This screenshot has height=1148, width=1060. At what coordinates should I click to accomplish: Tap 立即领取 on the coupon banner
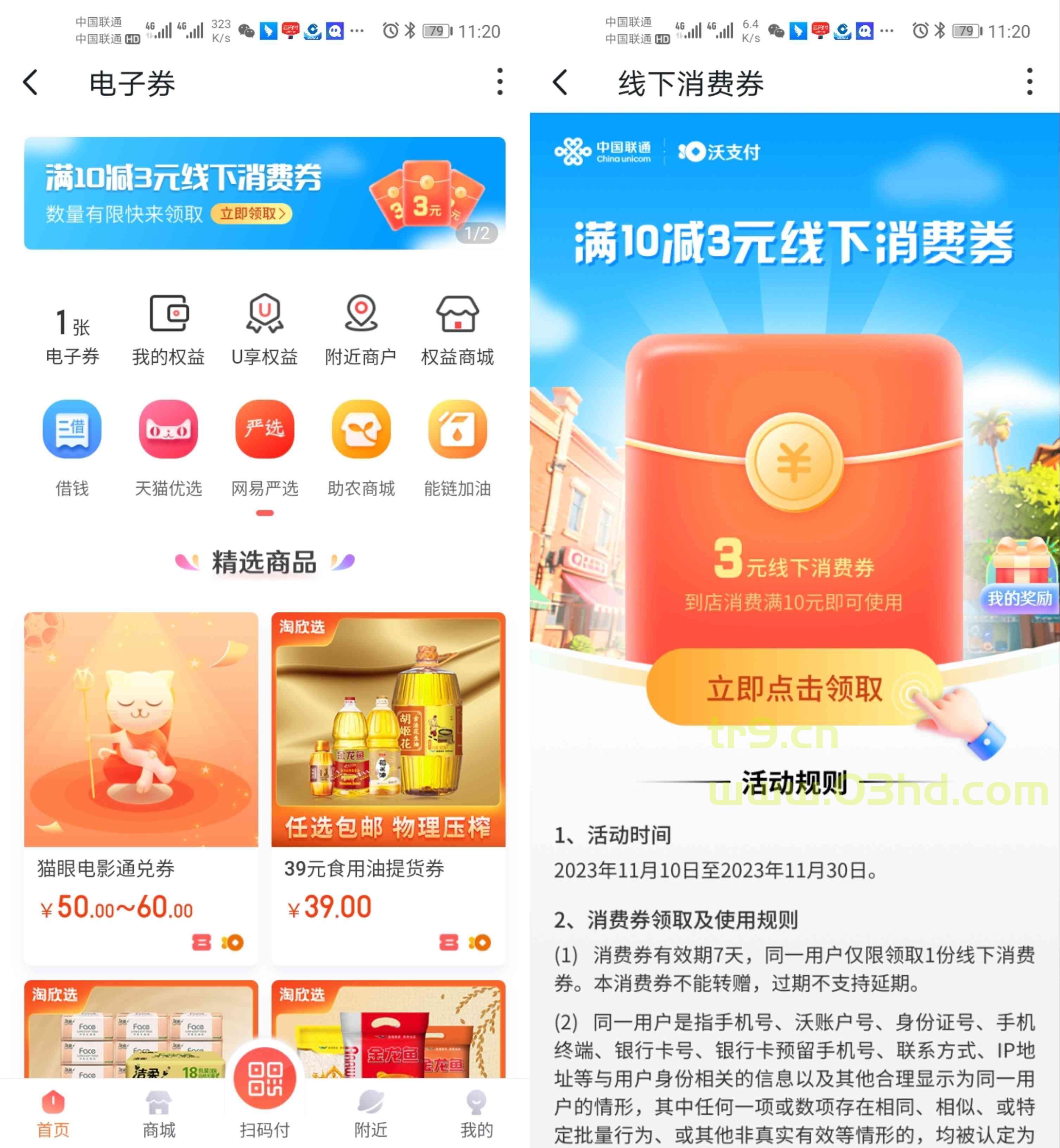pos(252,214)
